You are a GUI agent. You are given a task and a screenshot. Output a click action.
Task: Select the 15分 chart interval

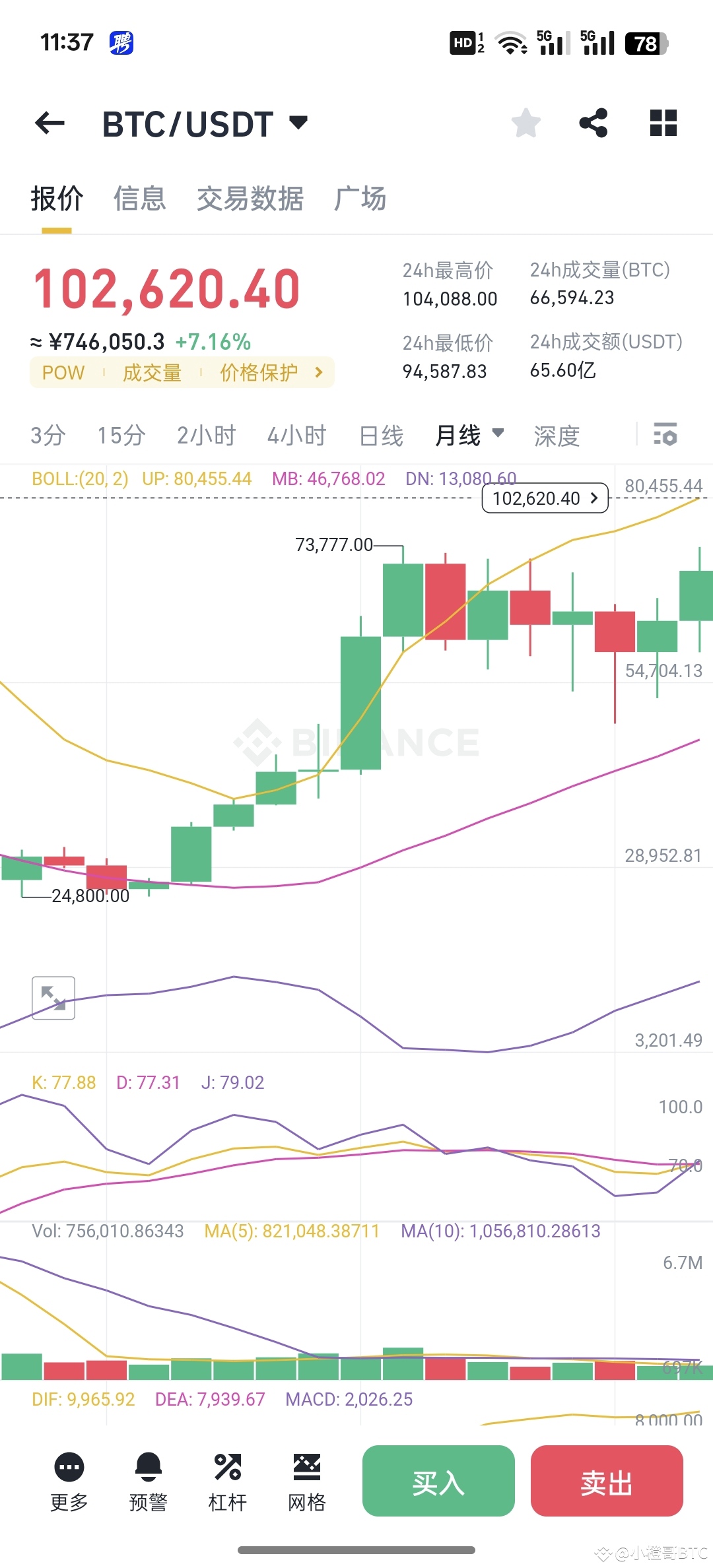[121, 436]
